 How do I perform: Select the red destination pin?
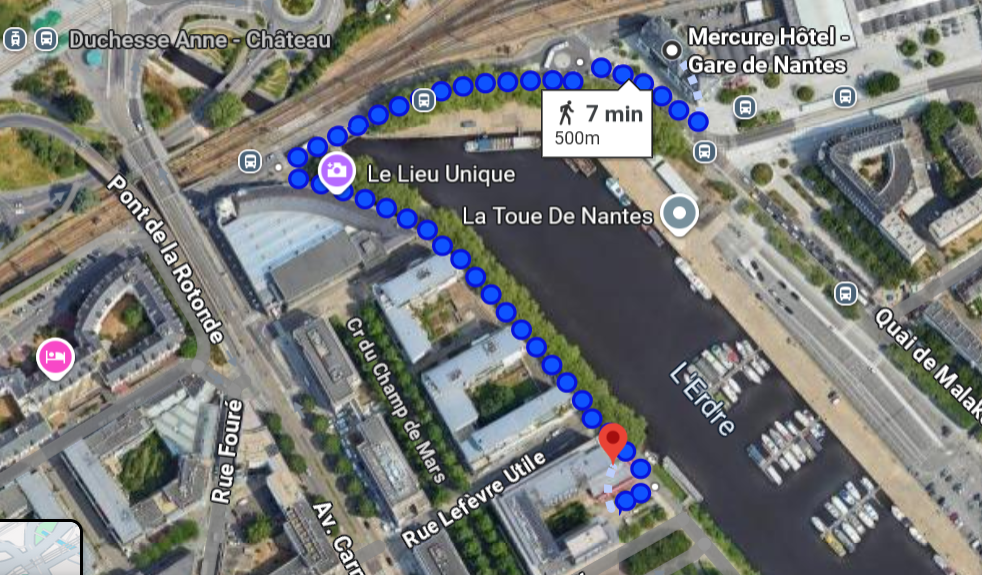613,442
